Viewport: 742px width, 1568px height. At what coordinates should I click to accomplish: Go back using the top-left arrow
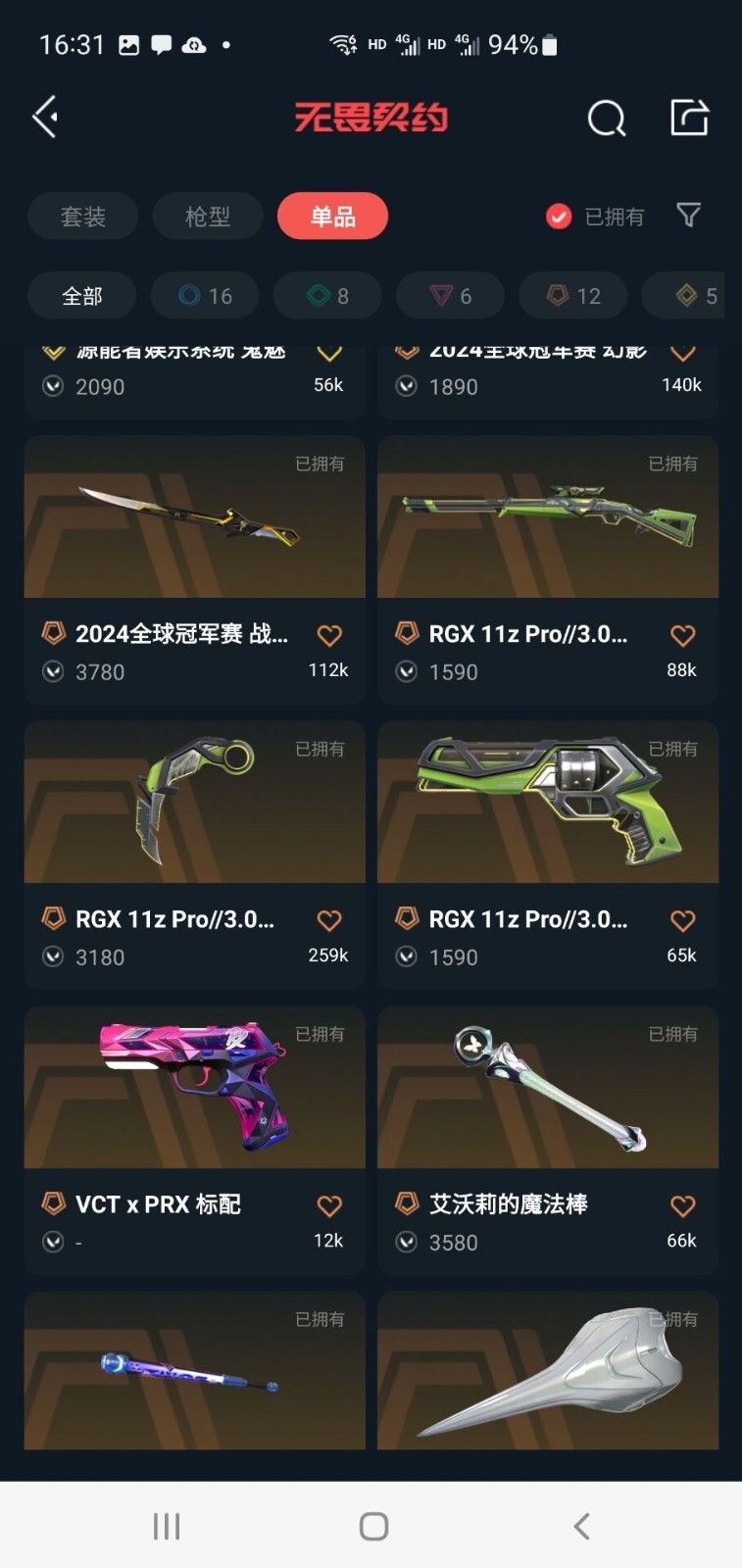click(46, 118)
